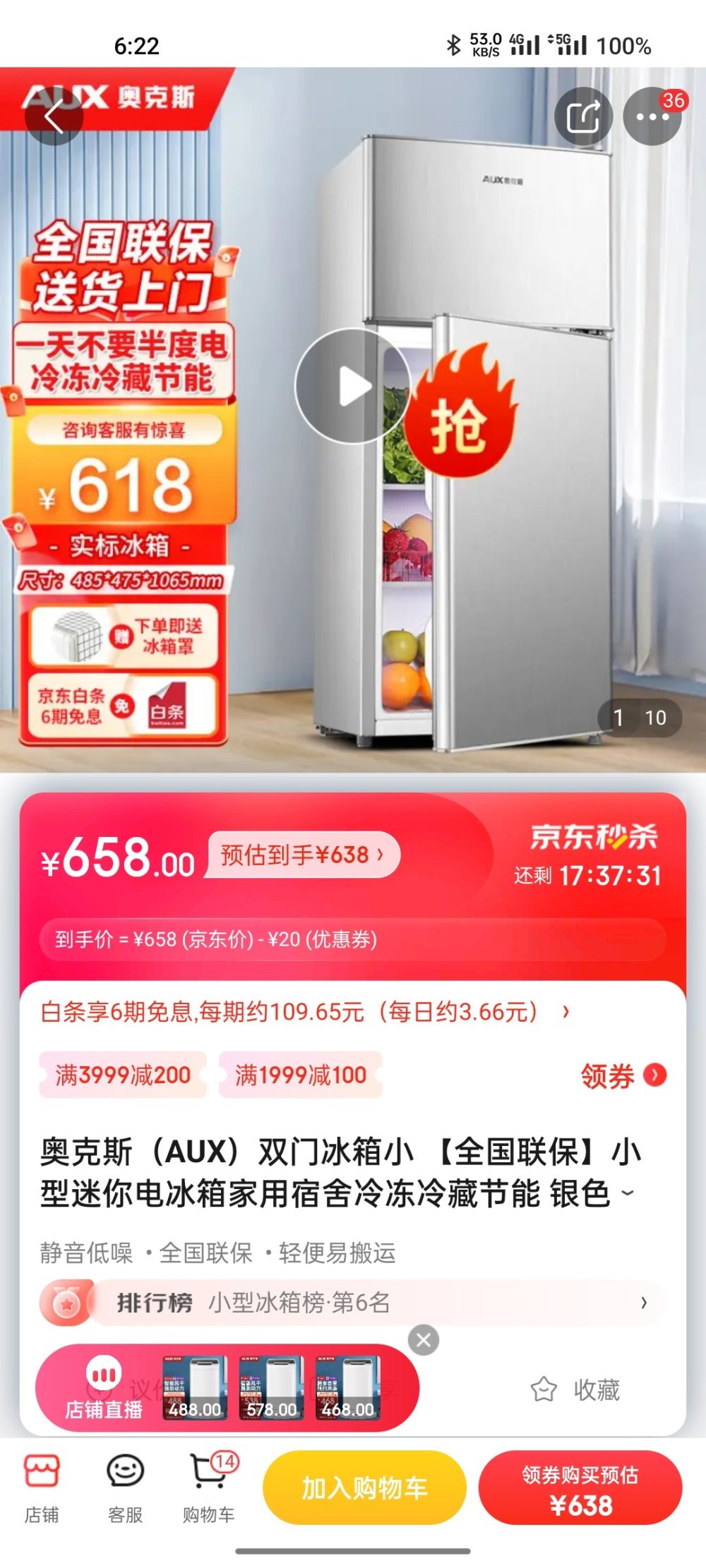Open the 购物车 shopping cart

pos(209,1488)
